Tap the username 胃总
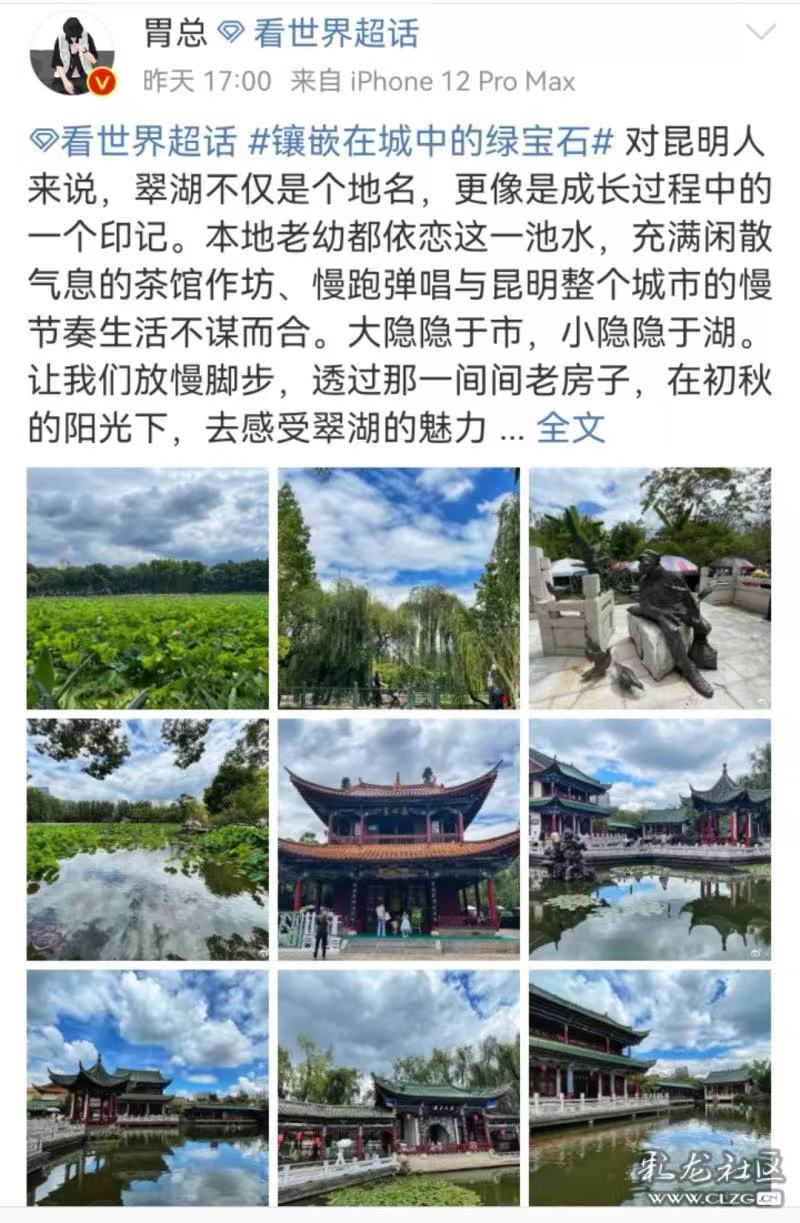Image resolution: width=800 pixels, height=1223 pixels. tap(174, 33)
